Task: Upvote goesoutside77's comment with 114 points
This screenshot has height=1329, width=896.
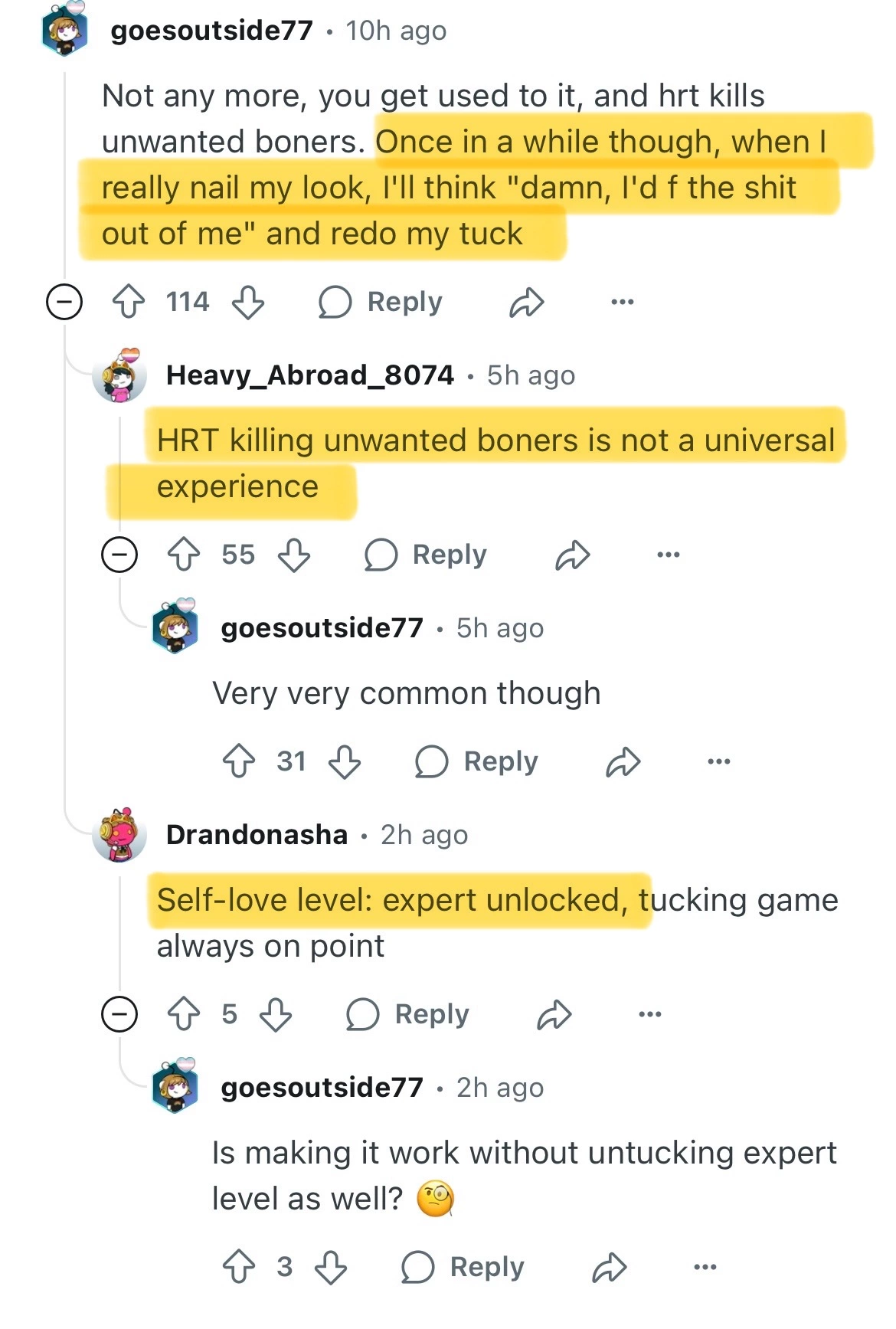Action: tap(129, 302)
